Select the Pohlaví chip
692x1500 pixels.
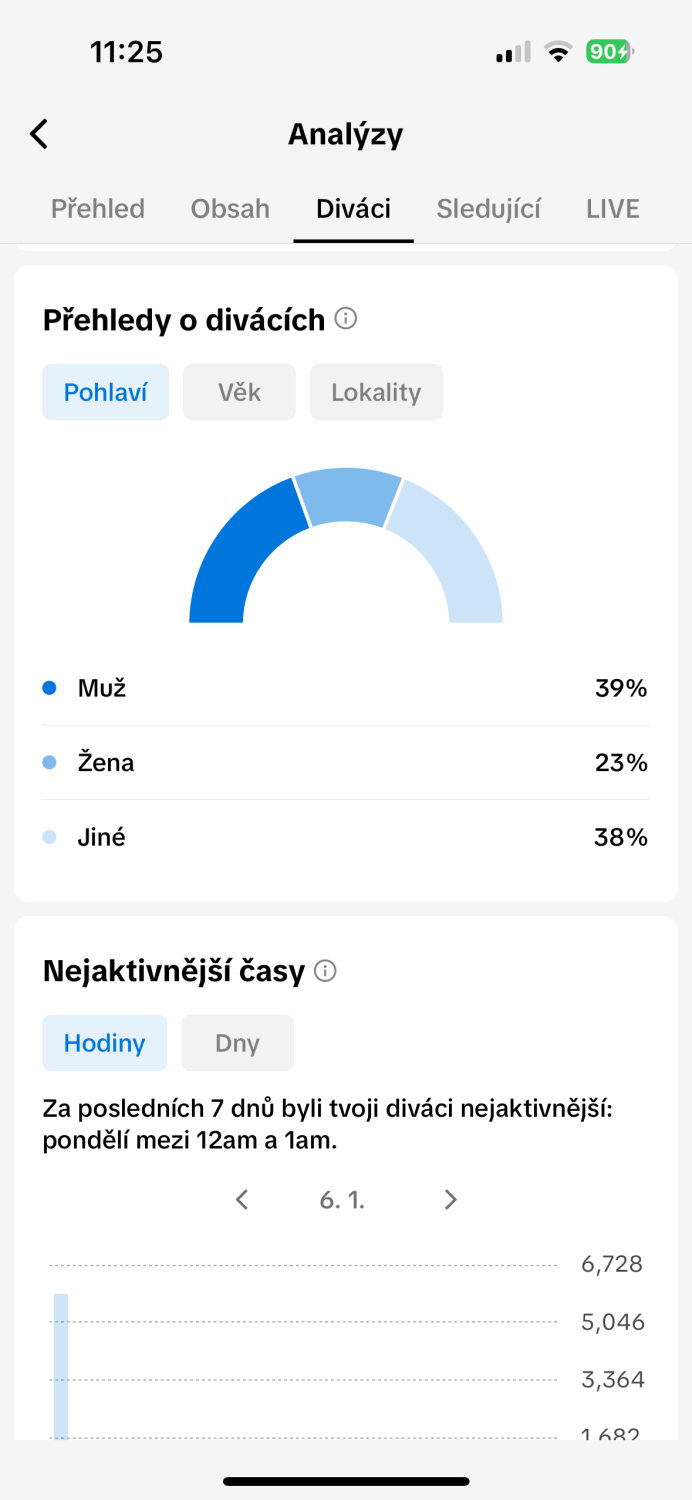click(x=106, y=392)
